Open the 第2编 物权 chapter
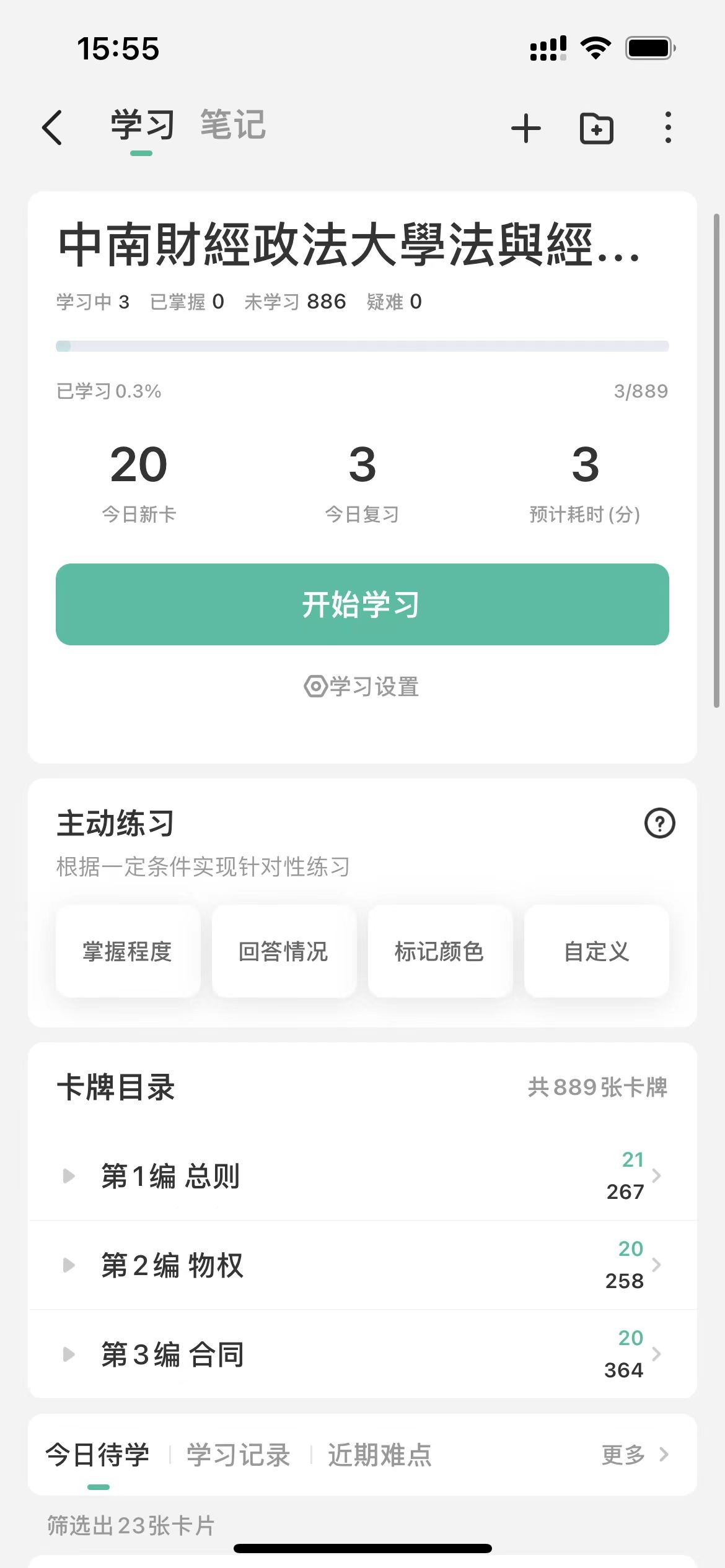Screen dimensions: 725x1568 [362, 1265]
